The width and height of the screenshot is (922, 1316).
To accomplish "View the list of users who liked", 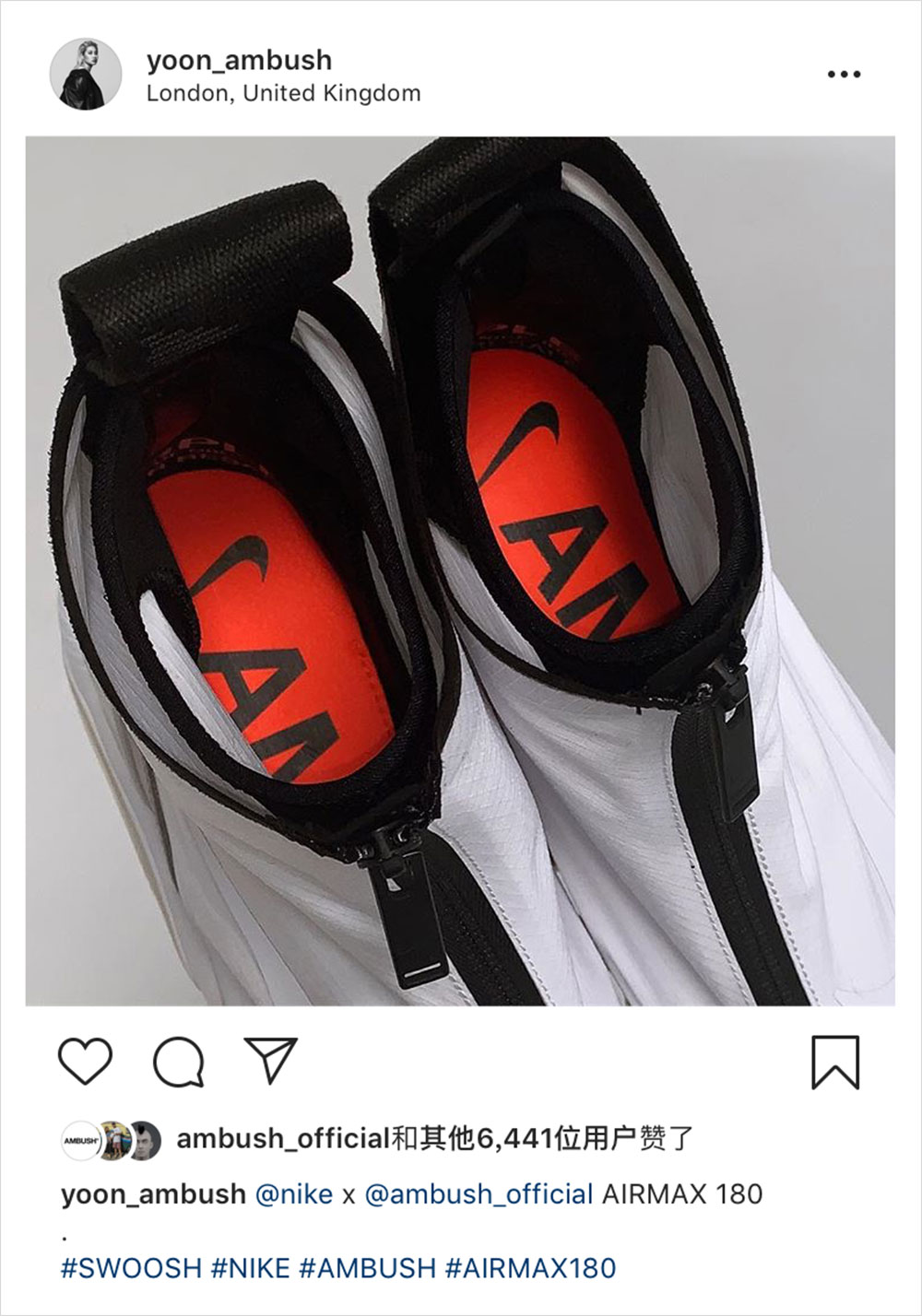I will (433, 1139).
